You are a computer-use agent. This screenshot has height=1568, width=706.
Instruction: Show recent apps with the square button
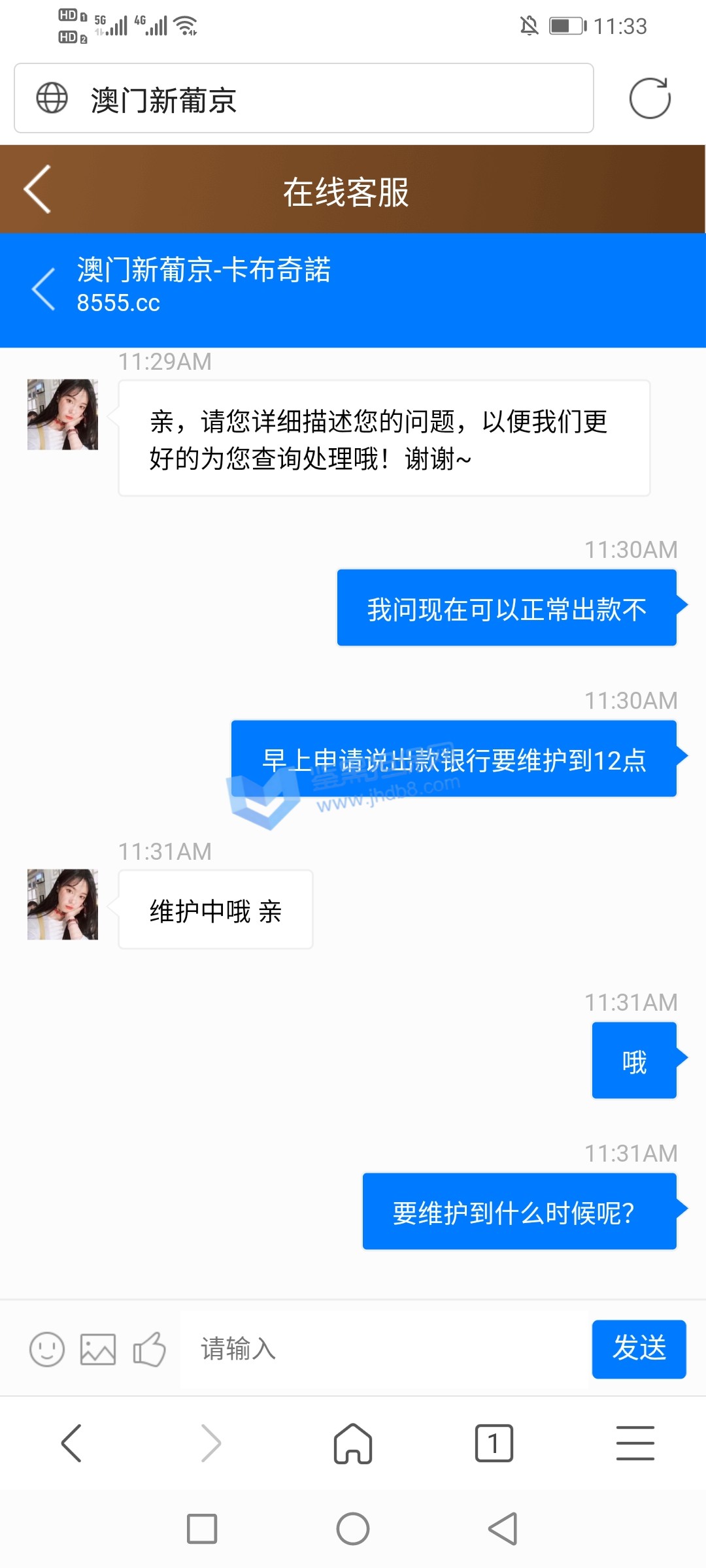(202, 1529)
